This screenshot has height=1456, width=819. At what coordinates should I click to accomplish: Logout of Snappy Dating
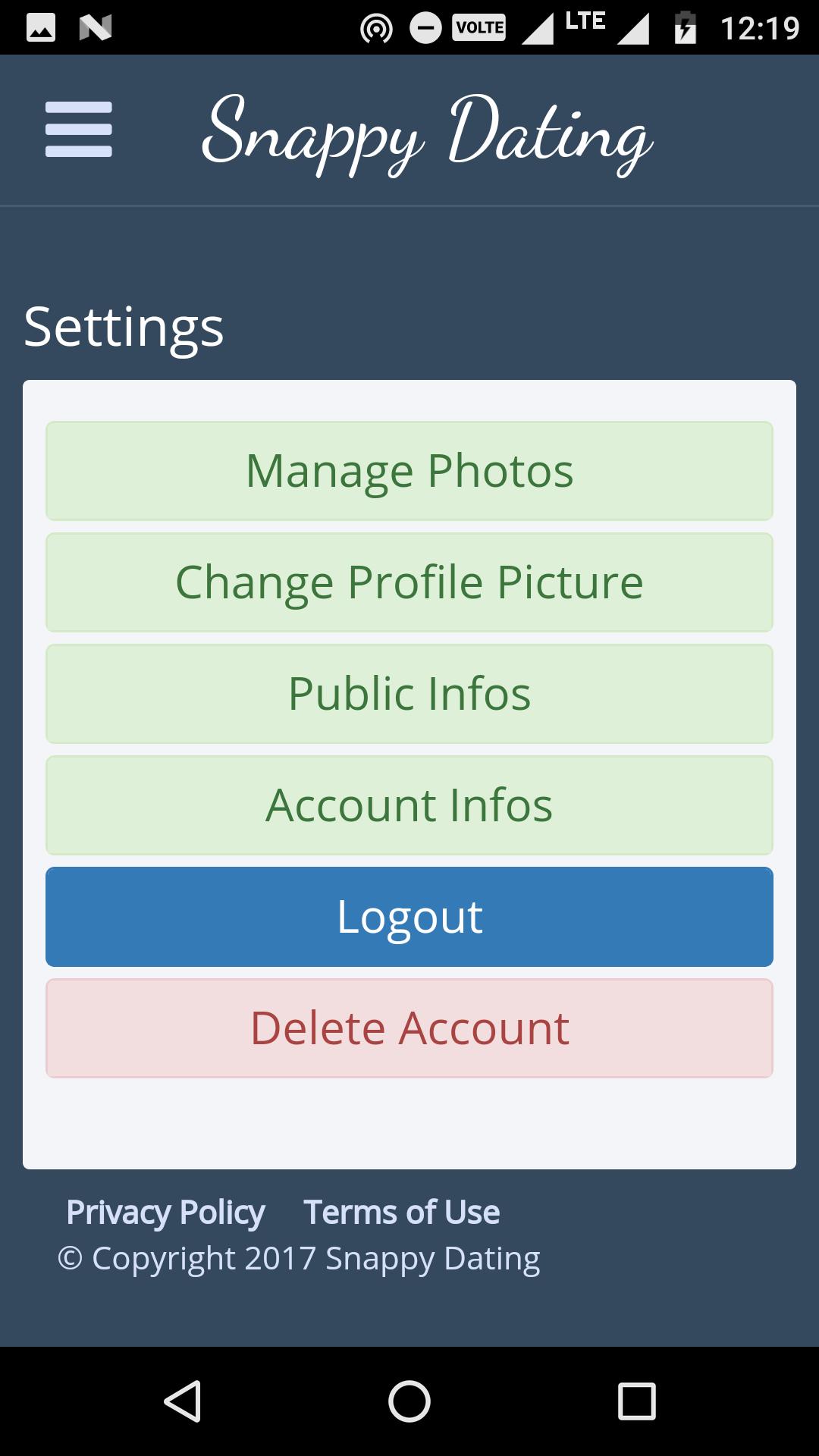click(x=409, y=916)
